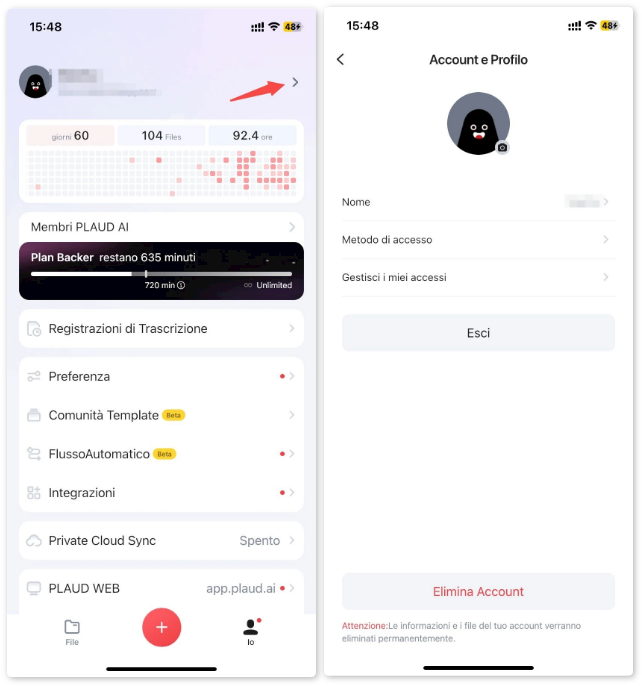Switch to the File tab
642x686 pixels.
coord(72,631)
